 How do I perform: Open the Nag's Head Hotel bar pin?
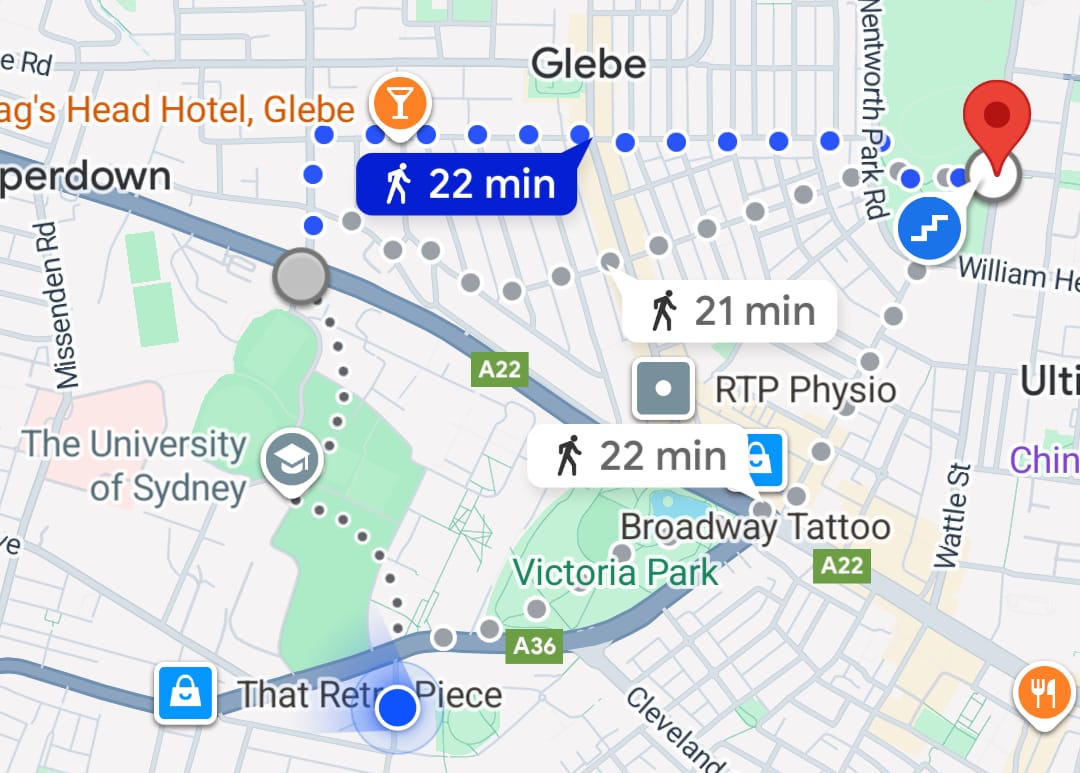[398, 103]
